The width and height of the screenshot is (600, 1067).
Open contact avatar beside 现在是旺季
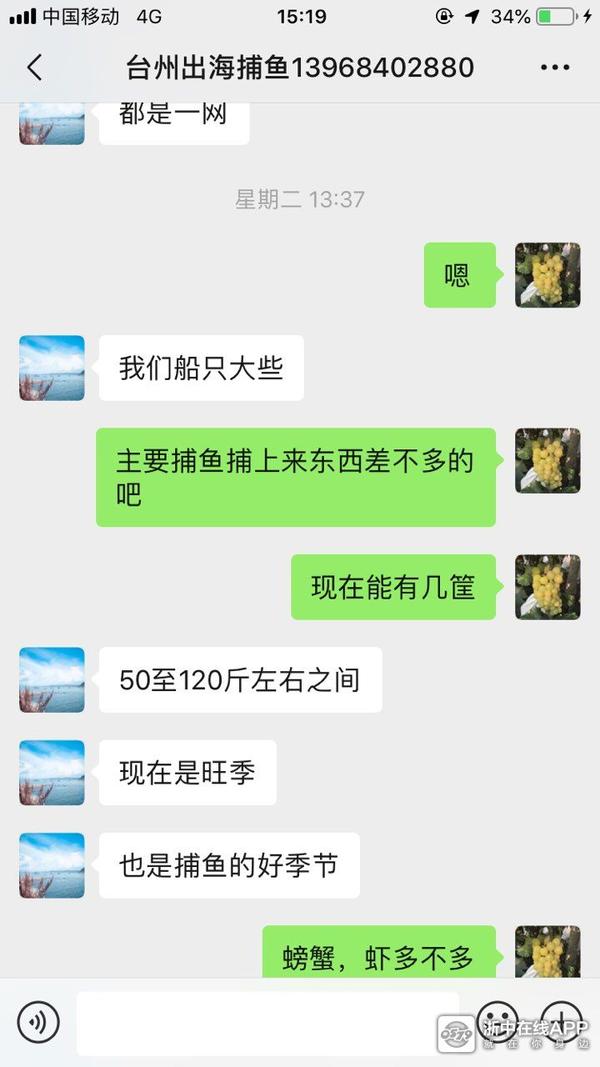(52, 772)
